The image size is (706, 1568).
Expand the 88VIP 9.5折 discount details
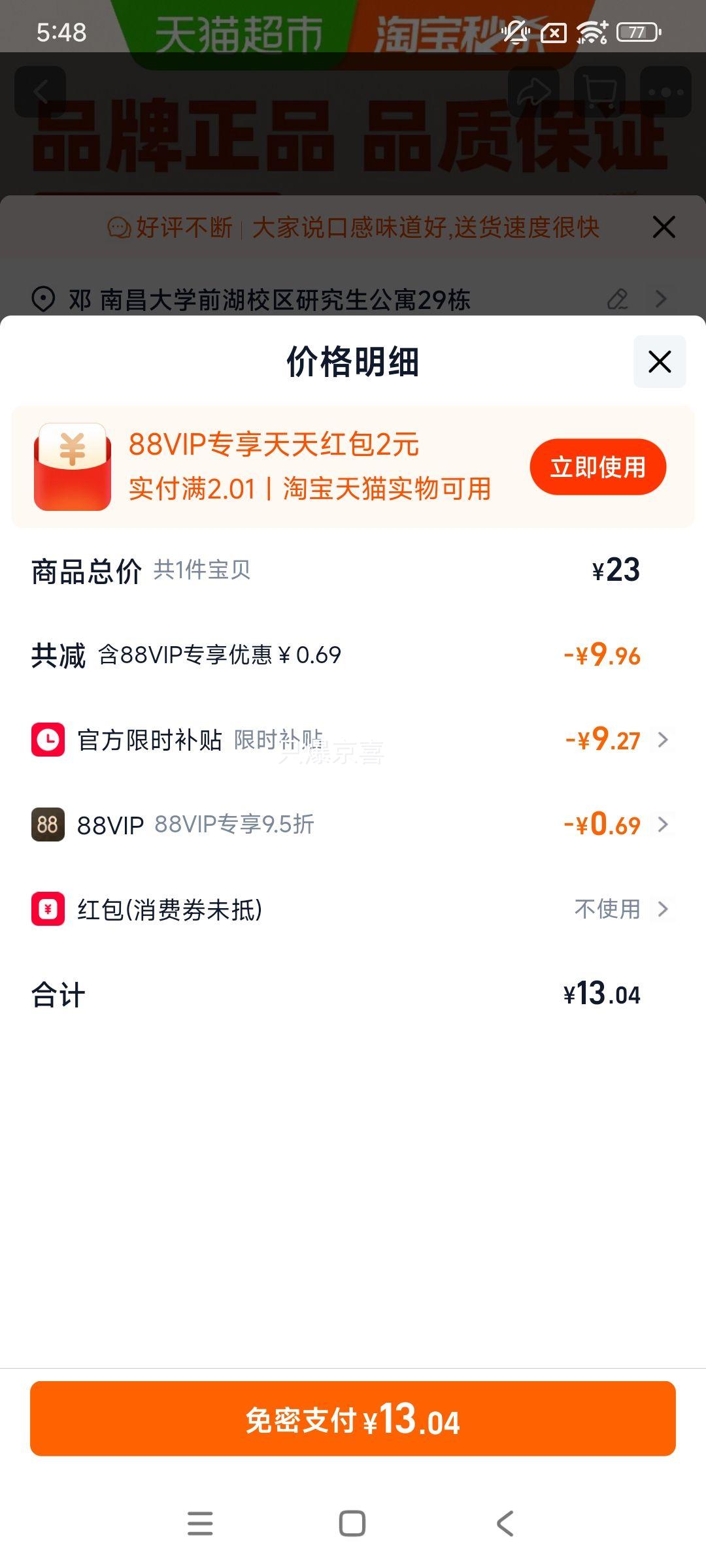pos(664,825)
